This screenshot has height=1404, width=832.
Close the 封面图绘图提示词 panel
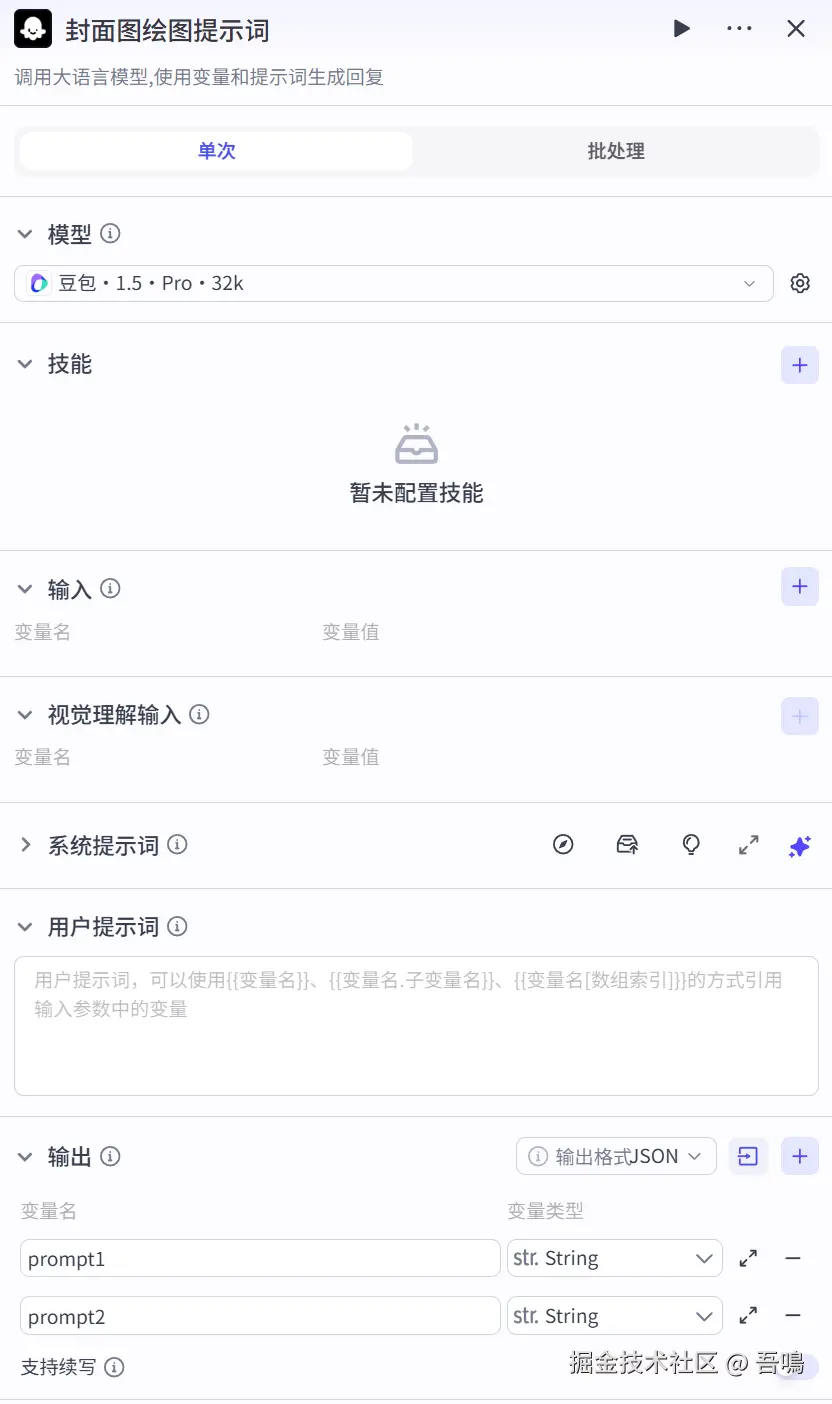click(796, 29)
